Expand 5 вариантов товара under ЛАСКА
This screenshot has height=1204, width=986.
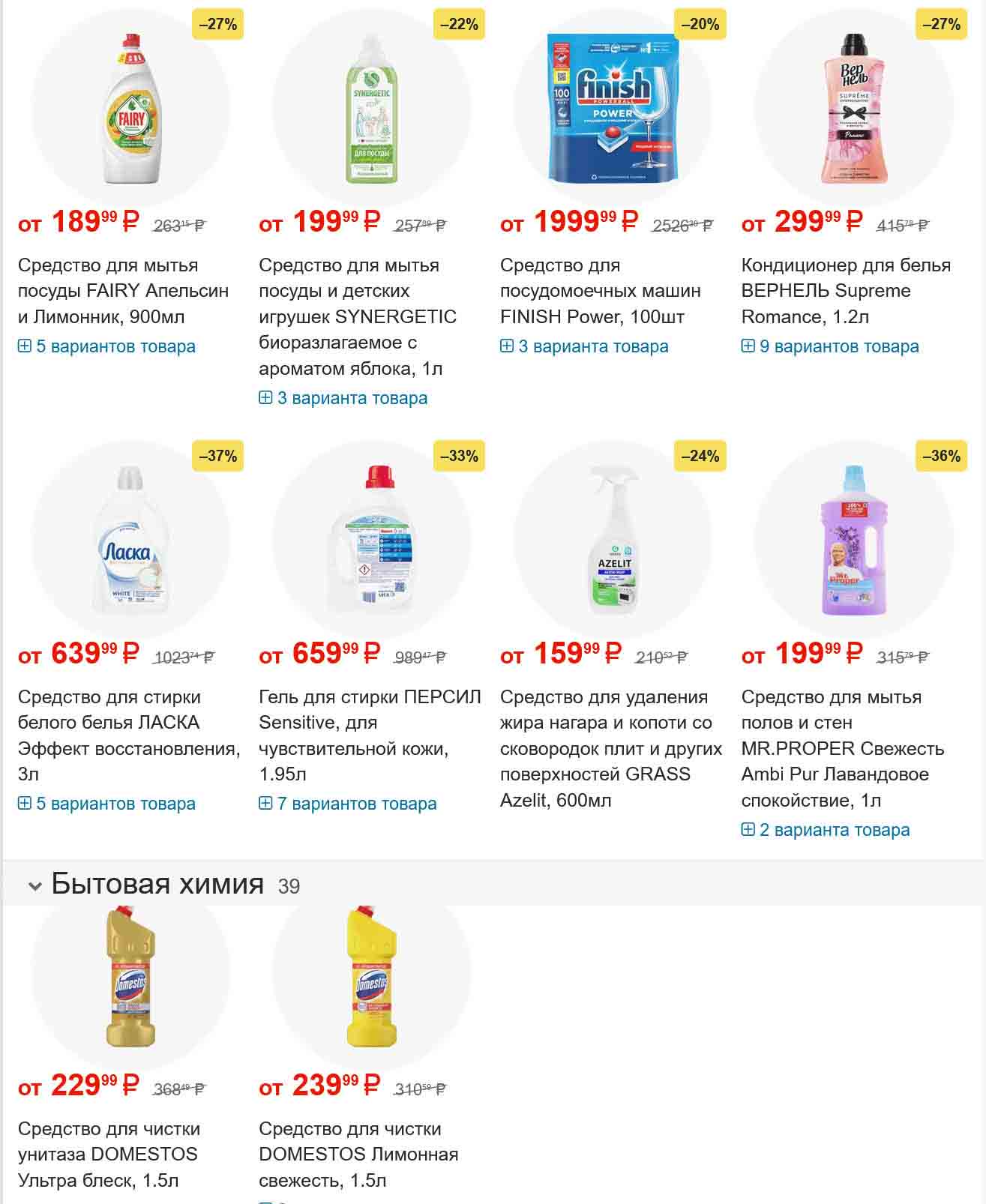[x=106, y=804]
